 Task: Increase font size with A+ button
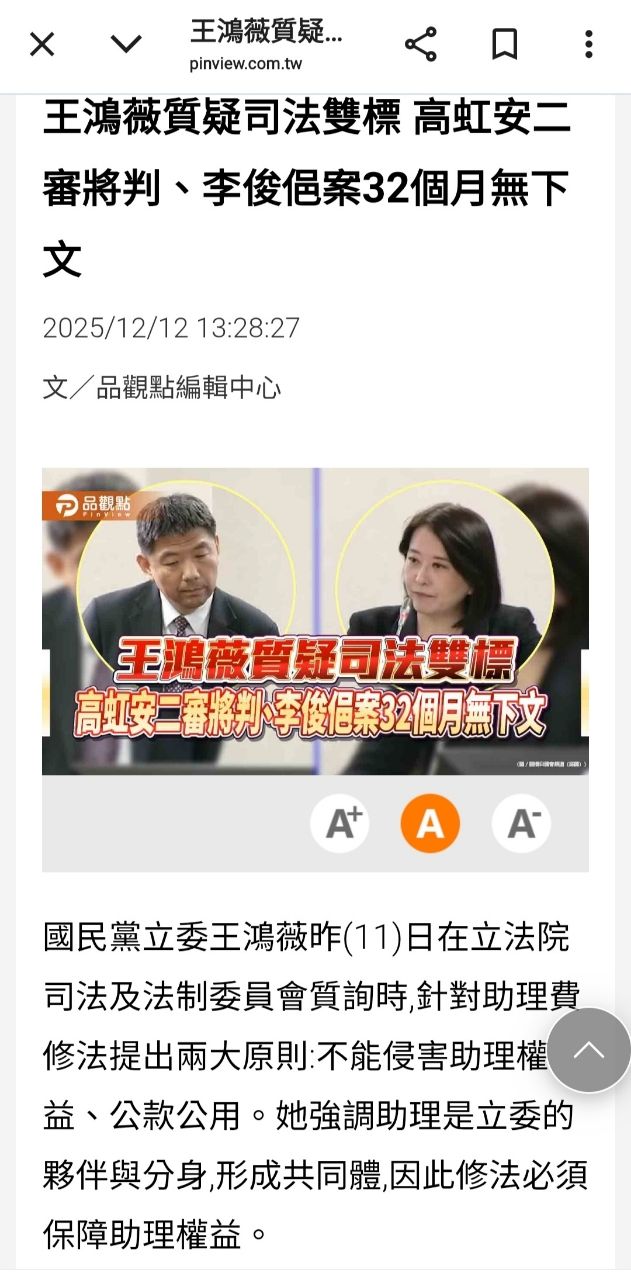[x=340, y=823]
